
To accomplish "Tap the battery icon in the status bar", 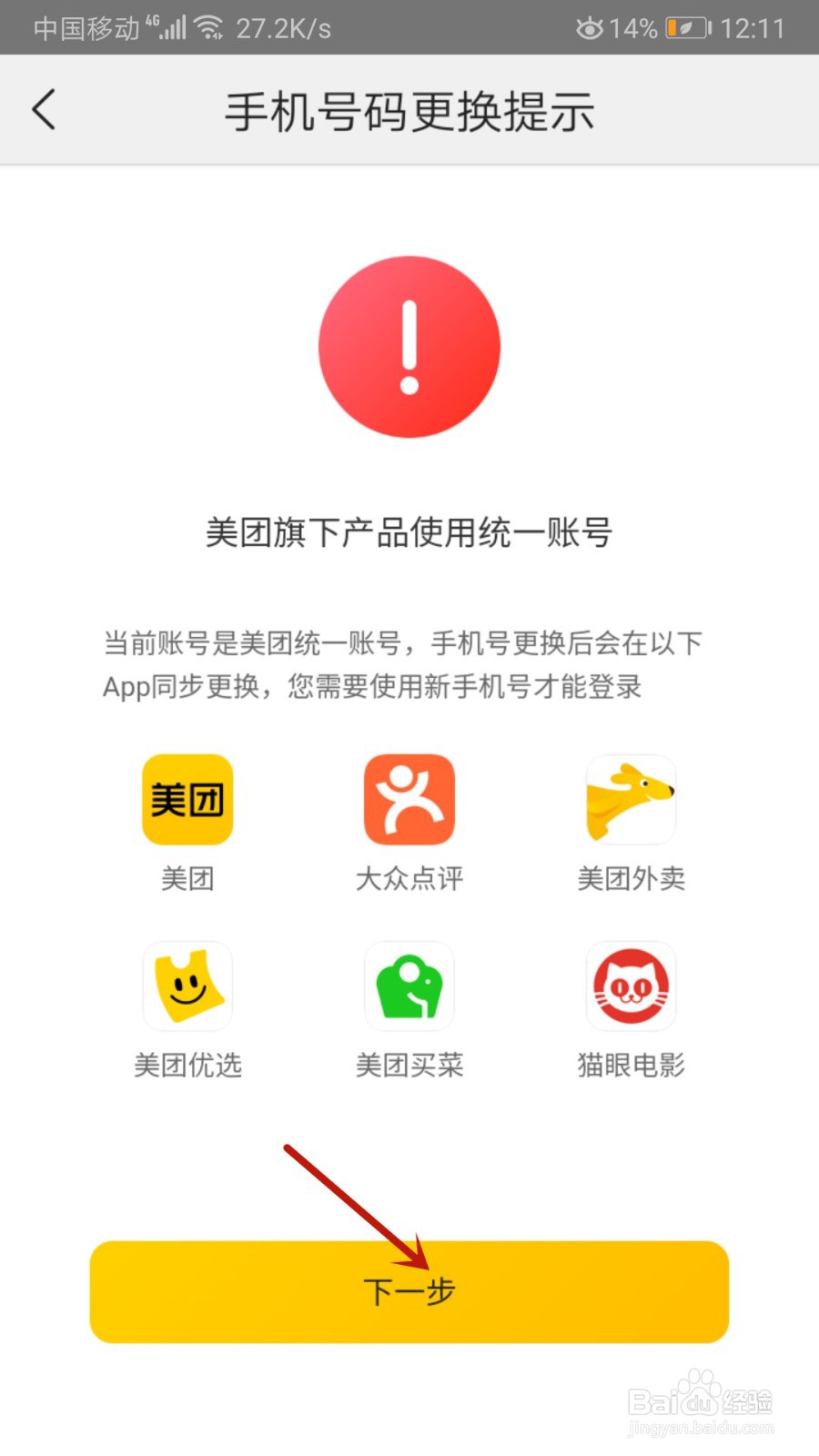I will (x=689, y=27).
